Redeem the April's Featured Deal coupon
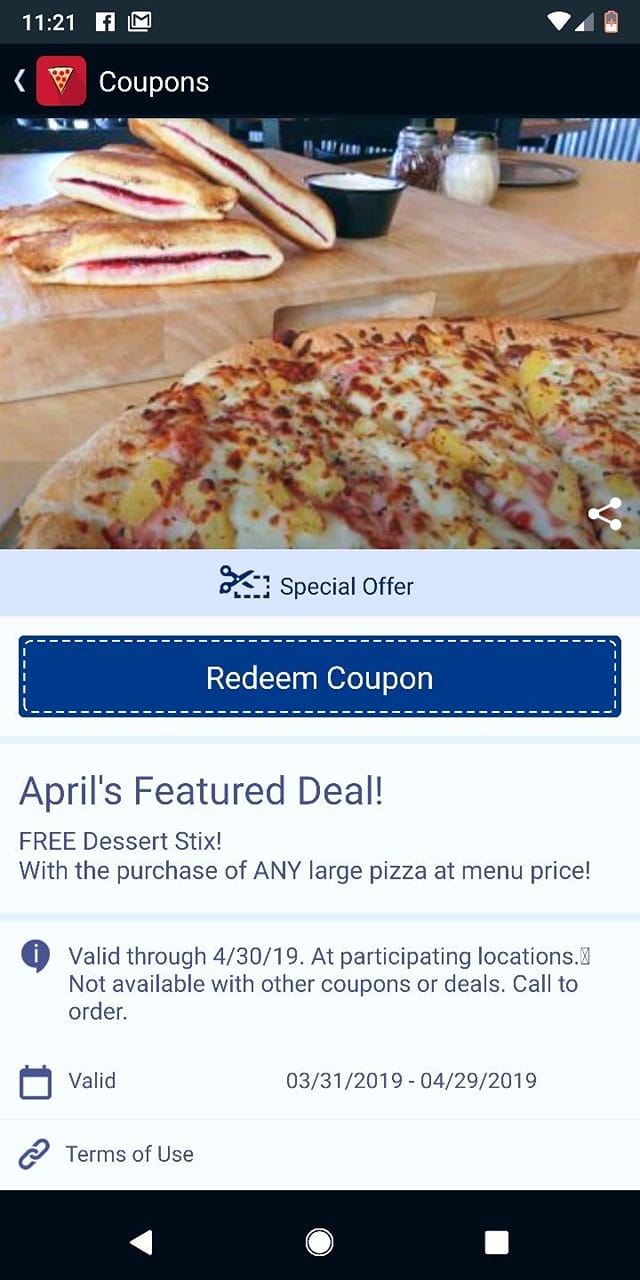 [x=320, y=677]
